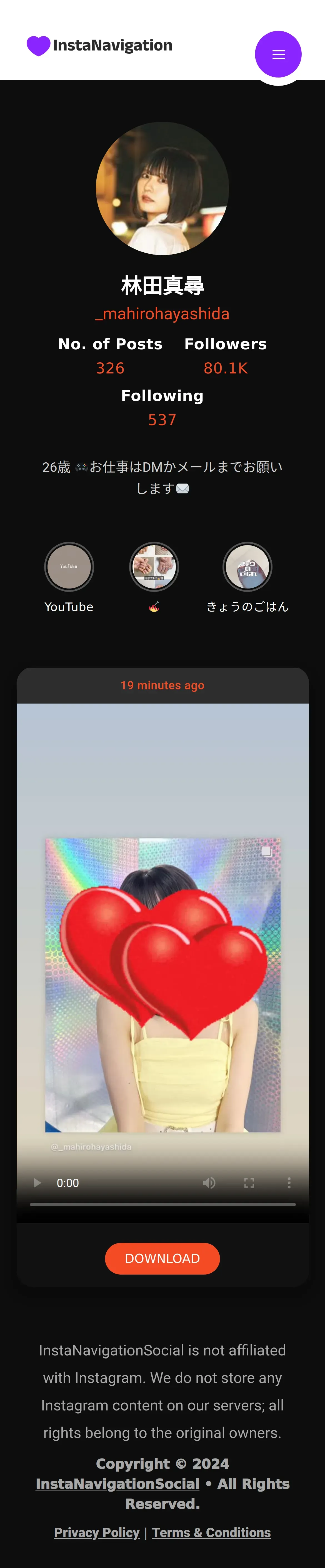View the Terms & Conditions

point(211,1532)
